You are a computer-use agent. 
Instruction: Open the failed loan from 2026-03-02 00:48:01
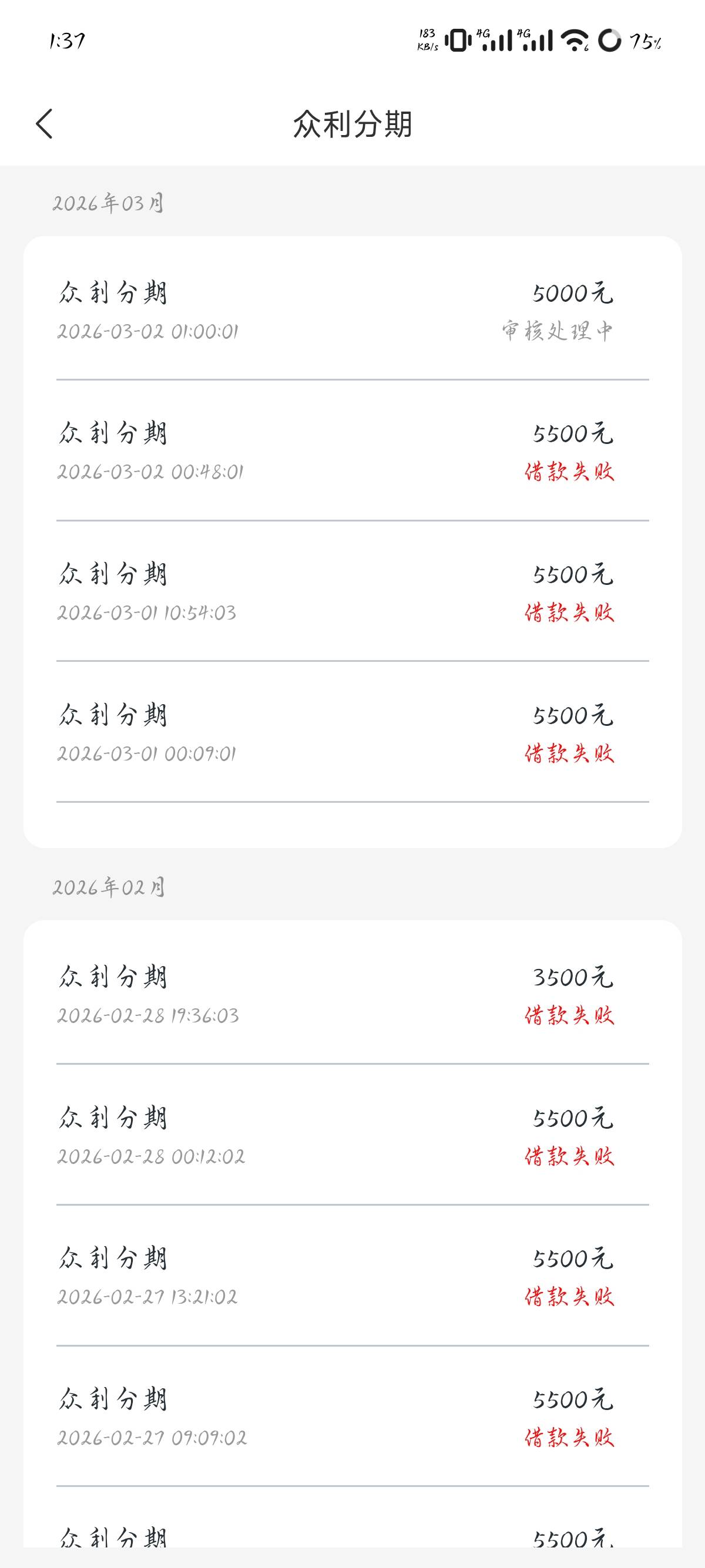pyautogui.click(x=352, y=452)
